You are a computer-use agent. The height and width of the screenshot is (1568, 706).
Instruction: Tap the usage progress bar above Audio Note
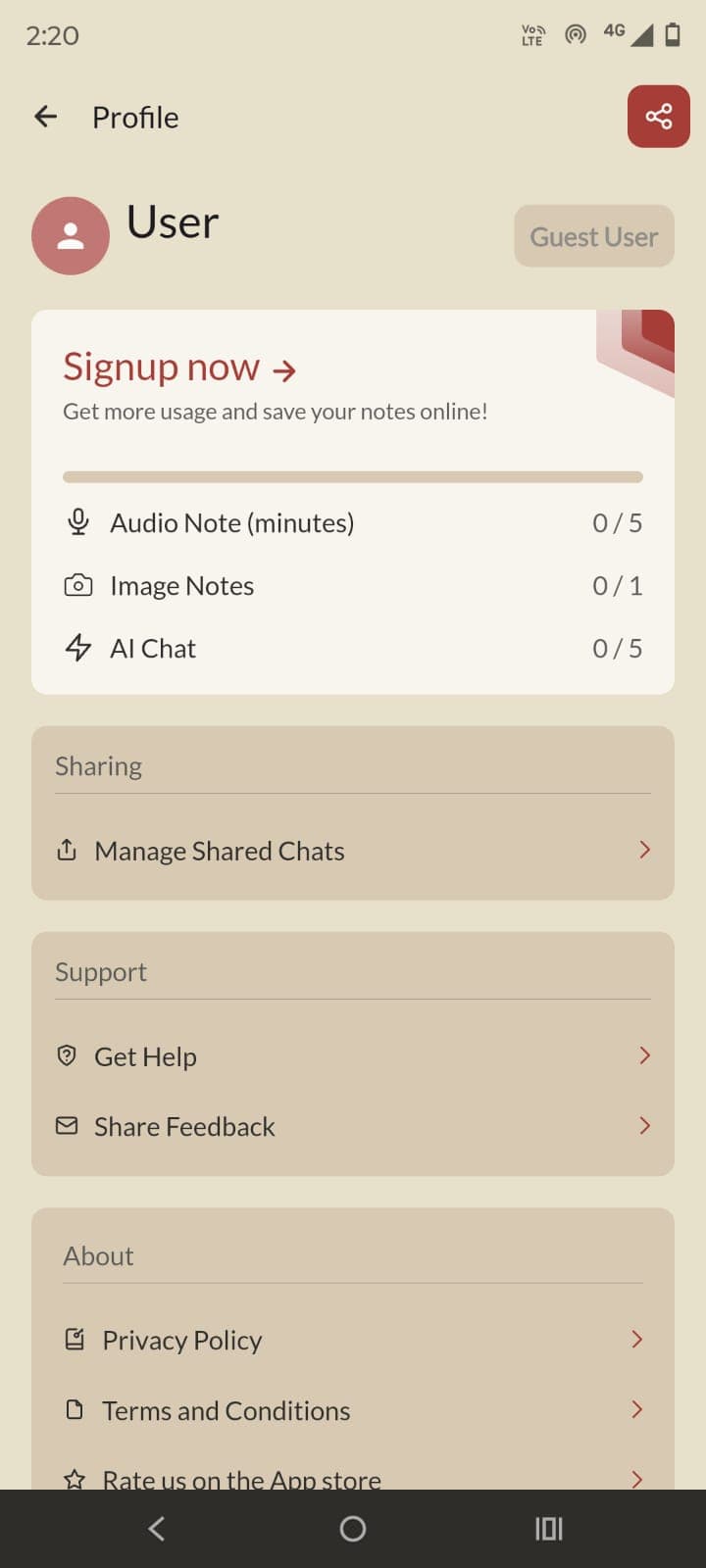click(352, 476)
